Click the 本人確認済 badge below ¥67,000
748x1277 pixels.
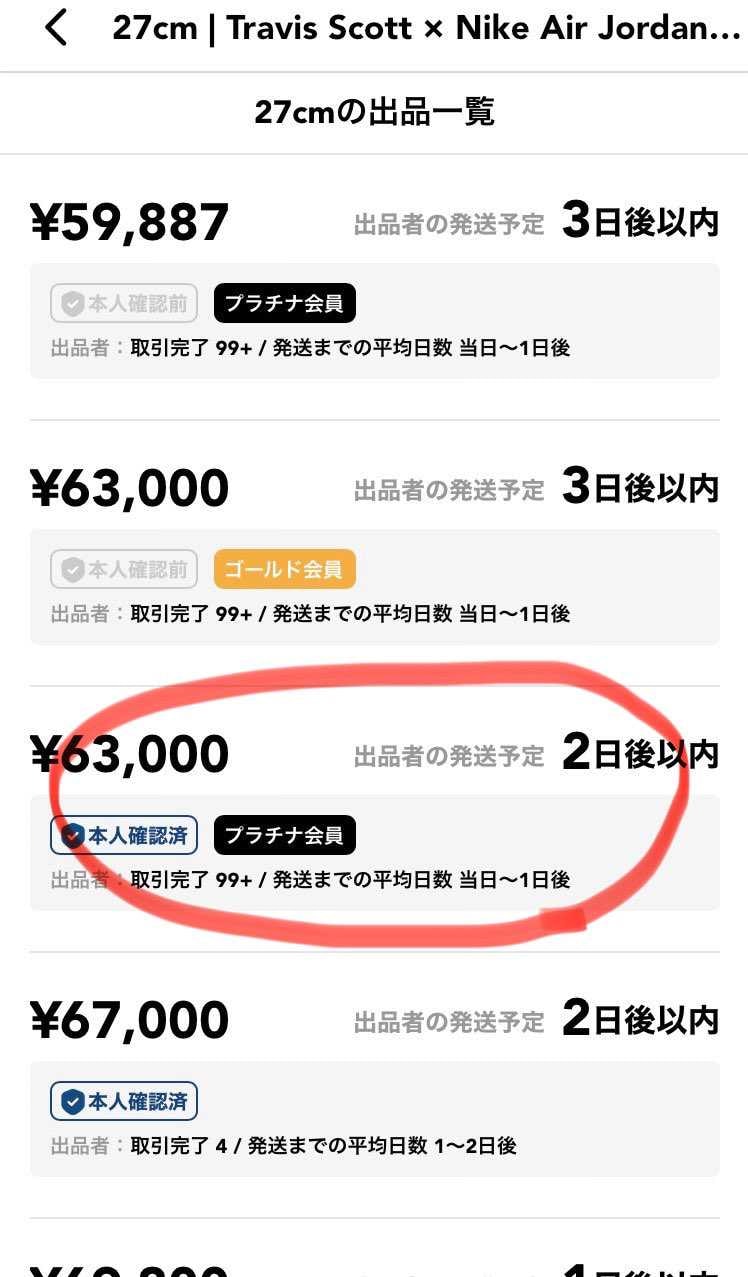point(123,1100)
